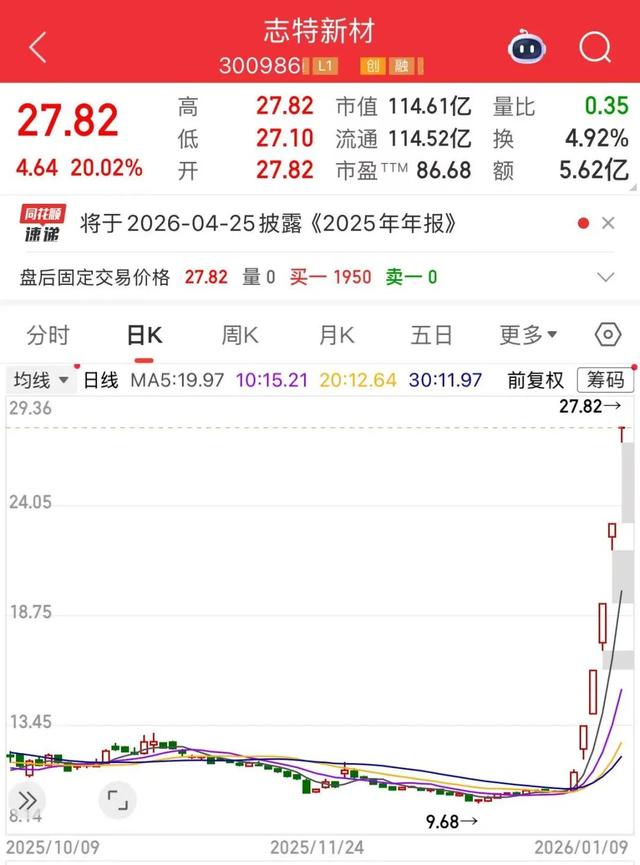Dismiss the 速递 news banner
The height and width of the screenshot is (865, 640).
607,224
